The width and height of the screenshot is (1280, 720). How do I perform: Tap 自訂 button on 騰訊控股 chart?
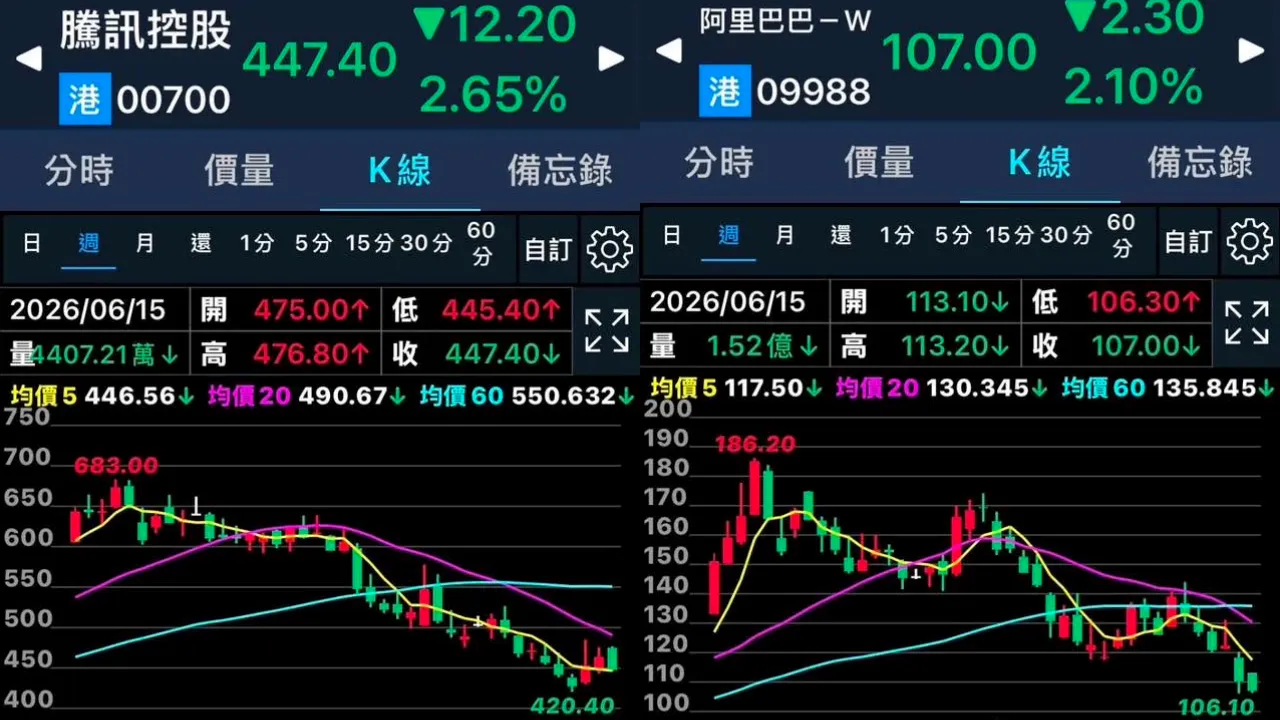pyautogui.click(x=548, y=248)
